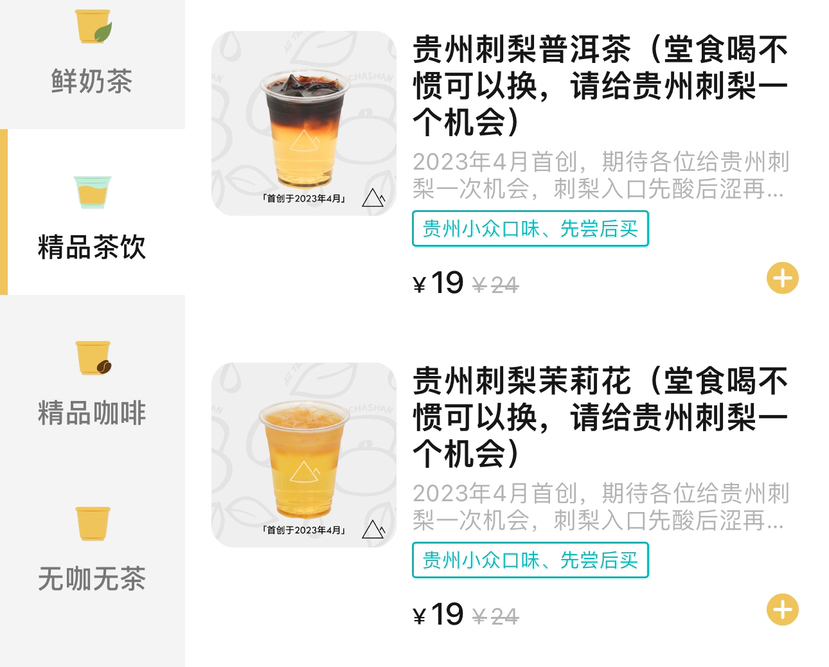The height and width of the screenshot is (667, 829).
Task: Open the 贵州刺梨普洱茶 product image
Action: pos(304,123)
